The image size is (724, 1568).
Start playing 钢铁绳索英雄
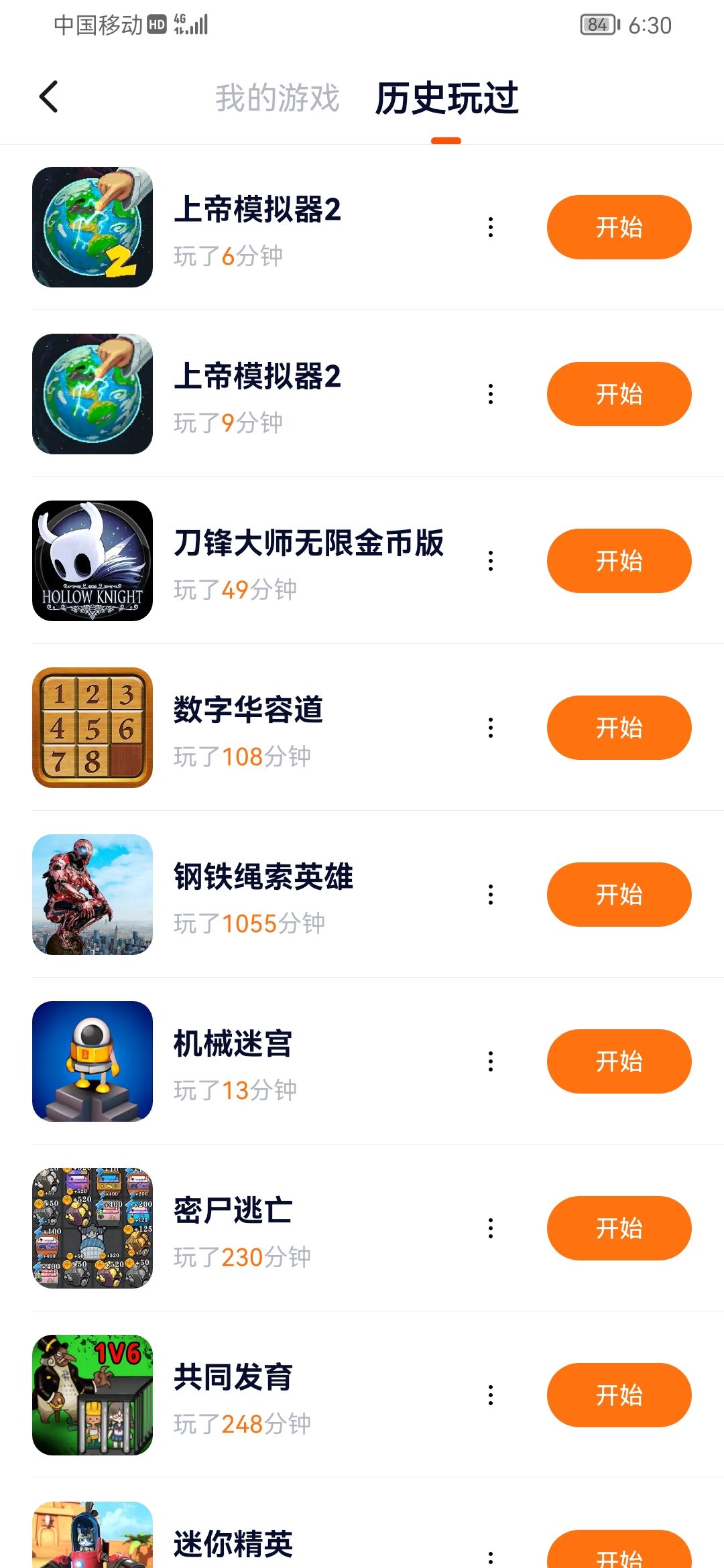(618, 895)
